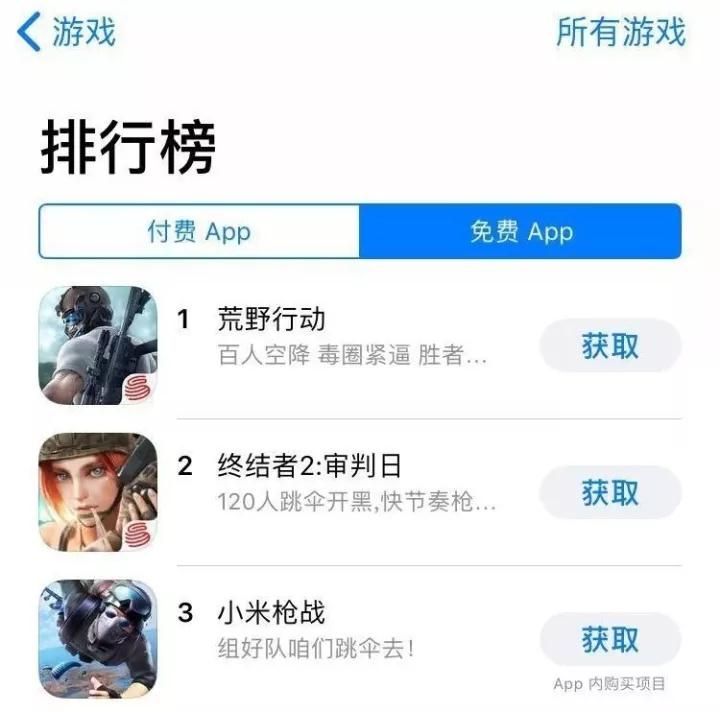This screenshot has height=712, width=720.
Task: Open 荒野行动 app details
Action: [271, 320]
